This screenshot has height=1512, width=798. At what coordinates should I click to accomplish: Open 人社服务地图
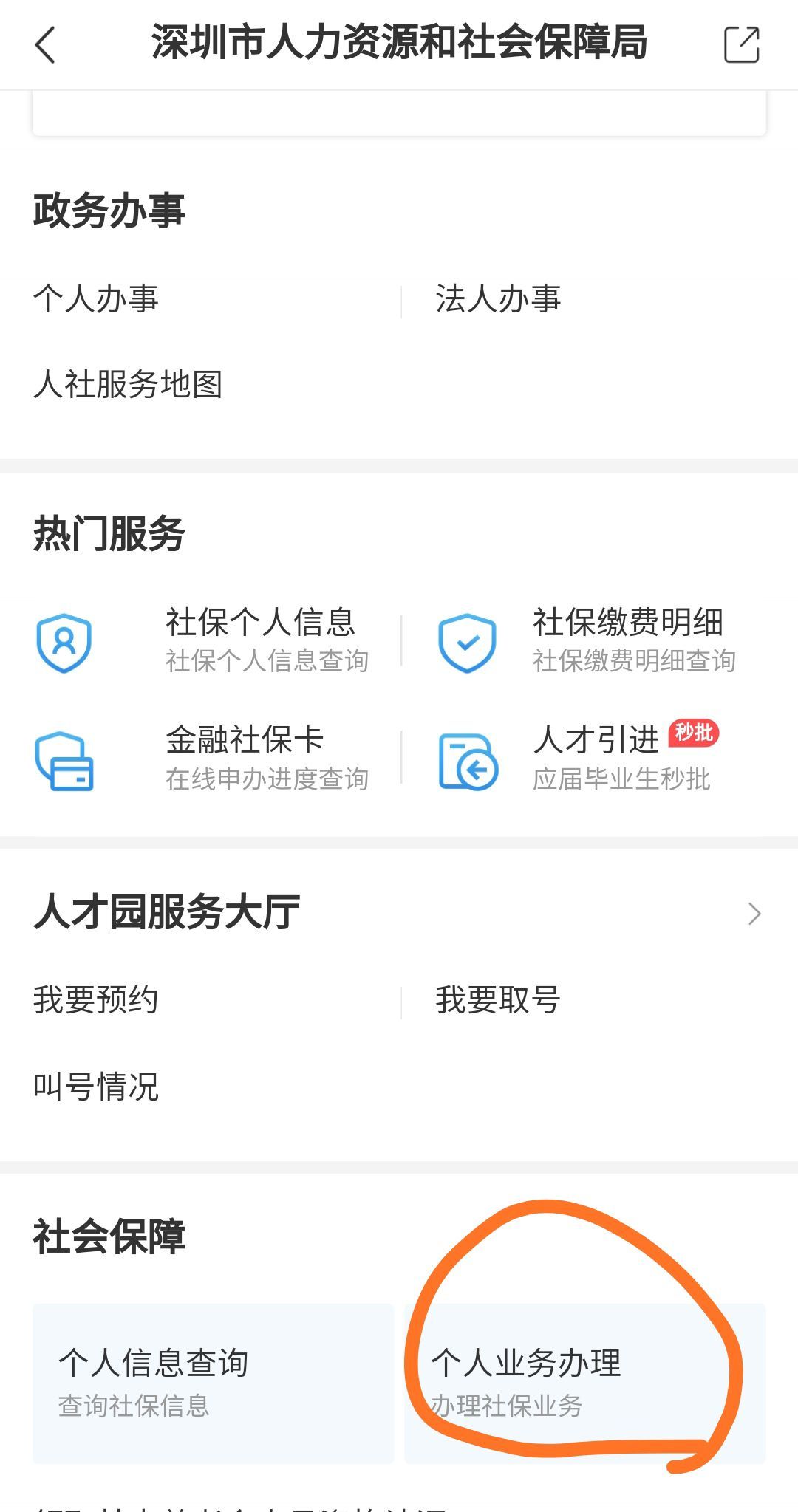pos(128,385)
